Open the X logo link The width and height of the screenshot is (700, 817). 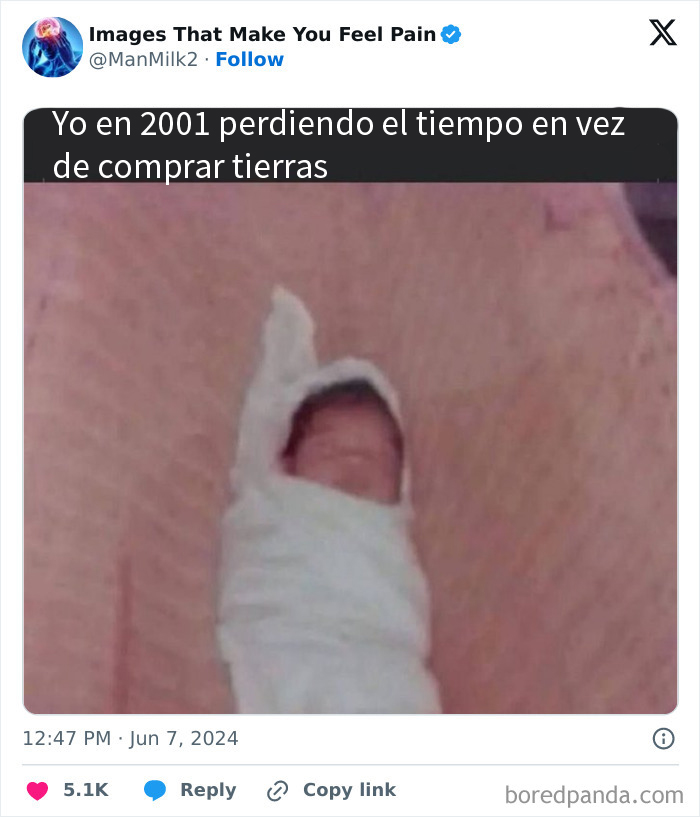(662, 33)
